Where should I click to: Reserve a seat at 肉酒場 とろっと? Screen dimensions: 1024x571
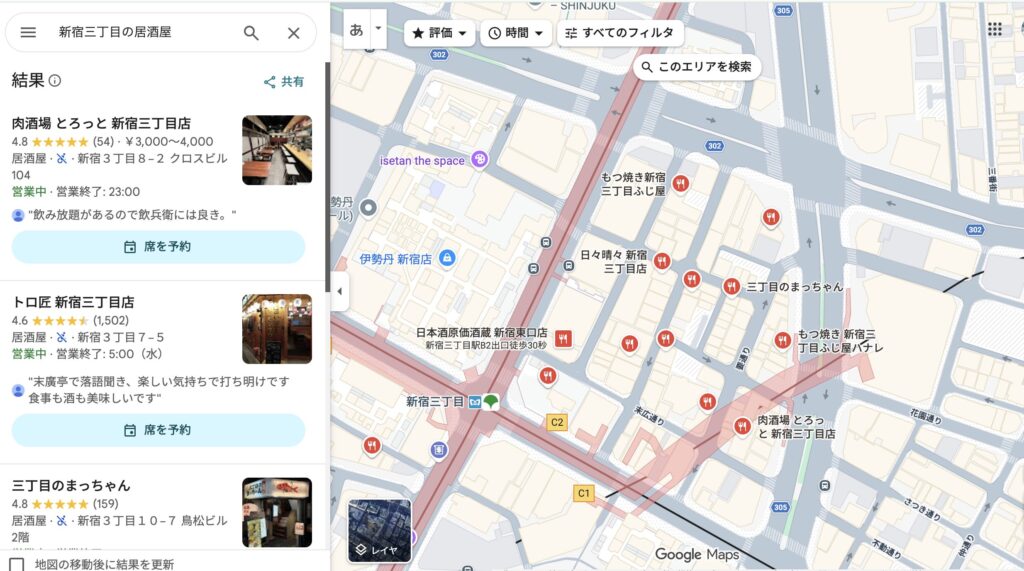(158, 246)
